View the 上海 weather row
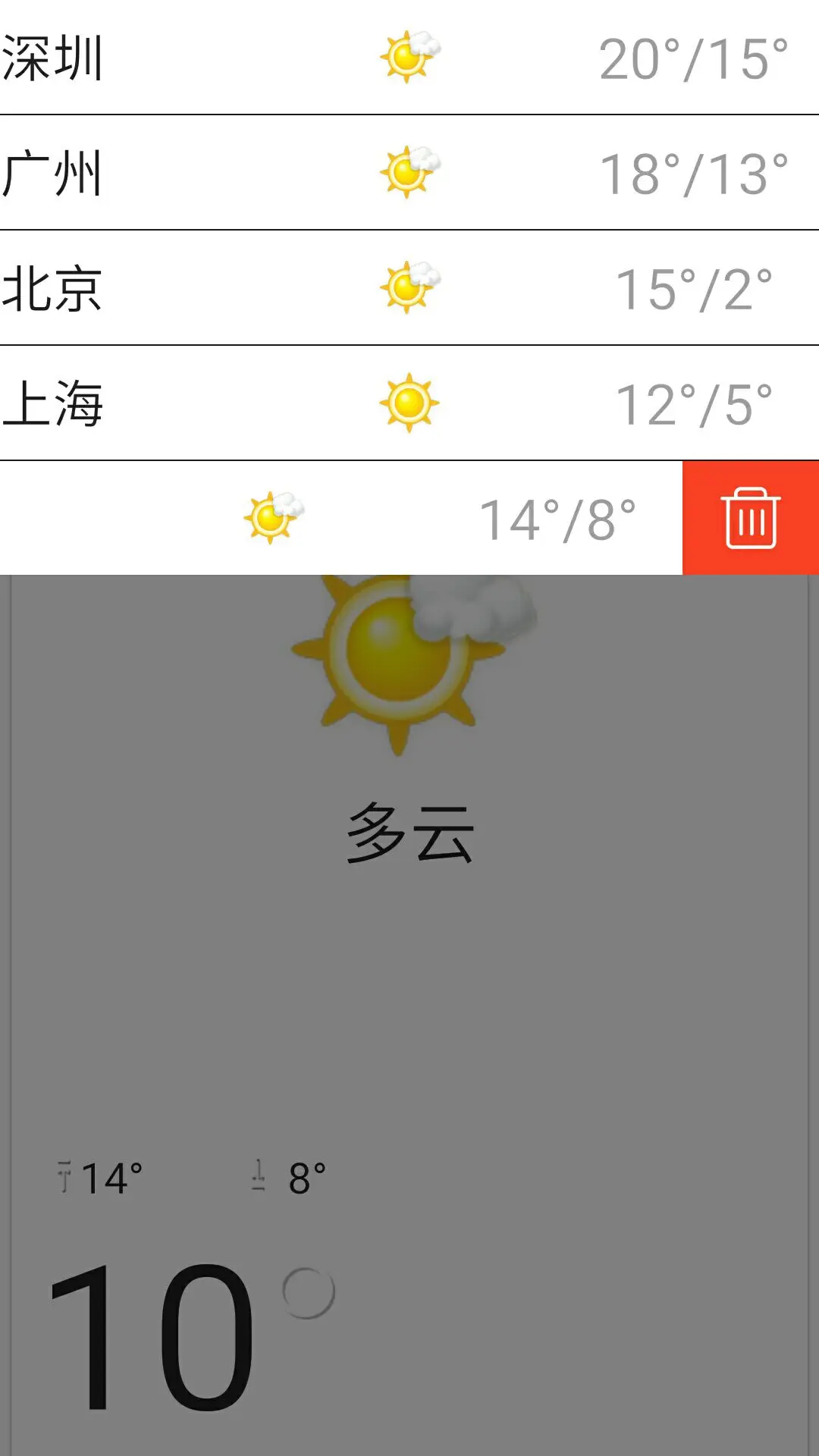Screen dimensions: 819x1456 click(x=409, y=403)
